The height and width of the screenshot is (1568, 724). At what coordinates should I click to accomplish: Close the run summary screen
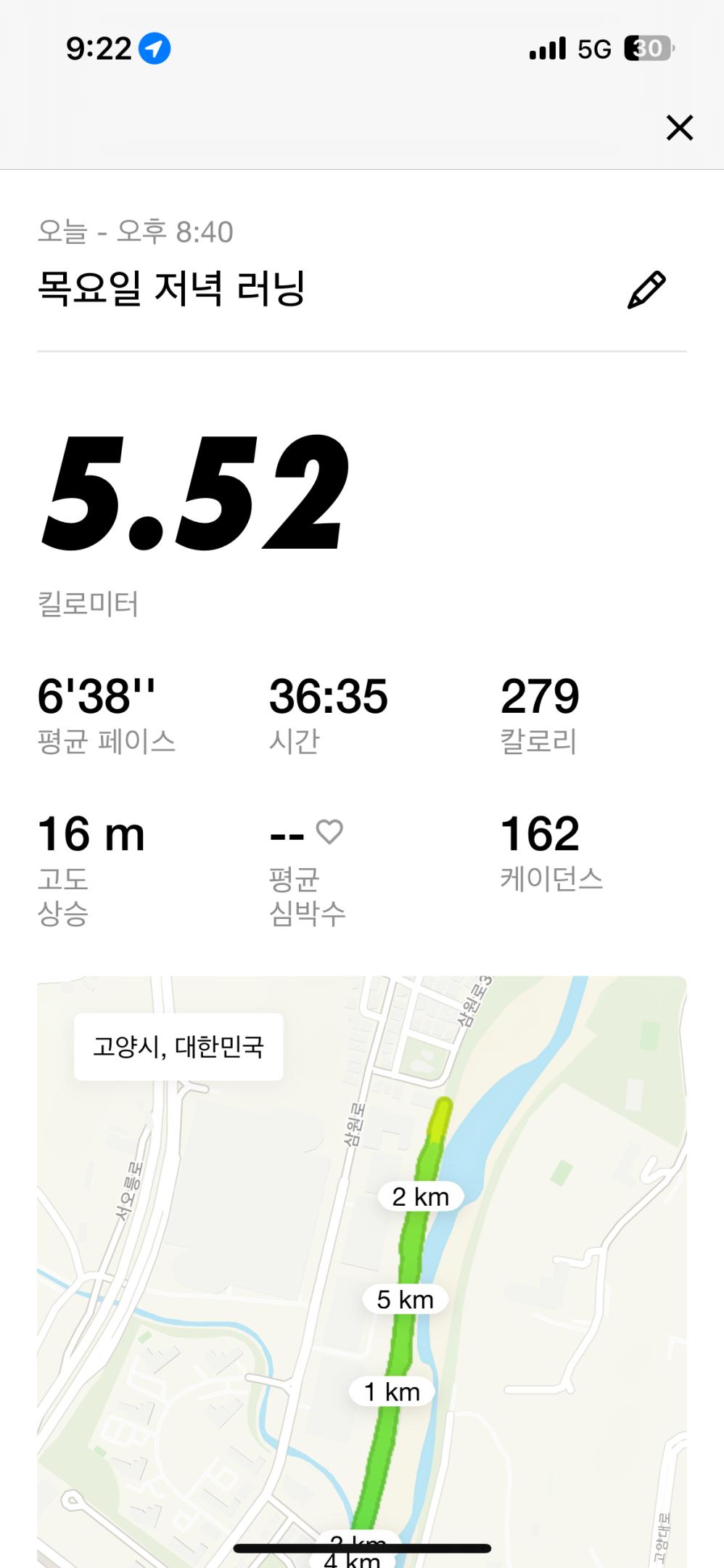coord(679,128)
